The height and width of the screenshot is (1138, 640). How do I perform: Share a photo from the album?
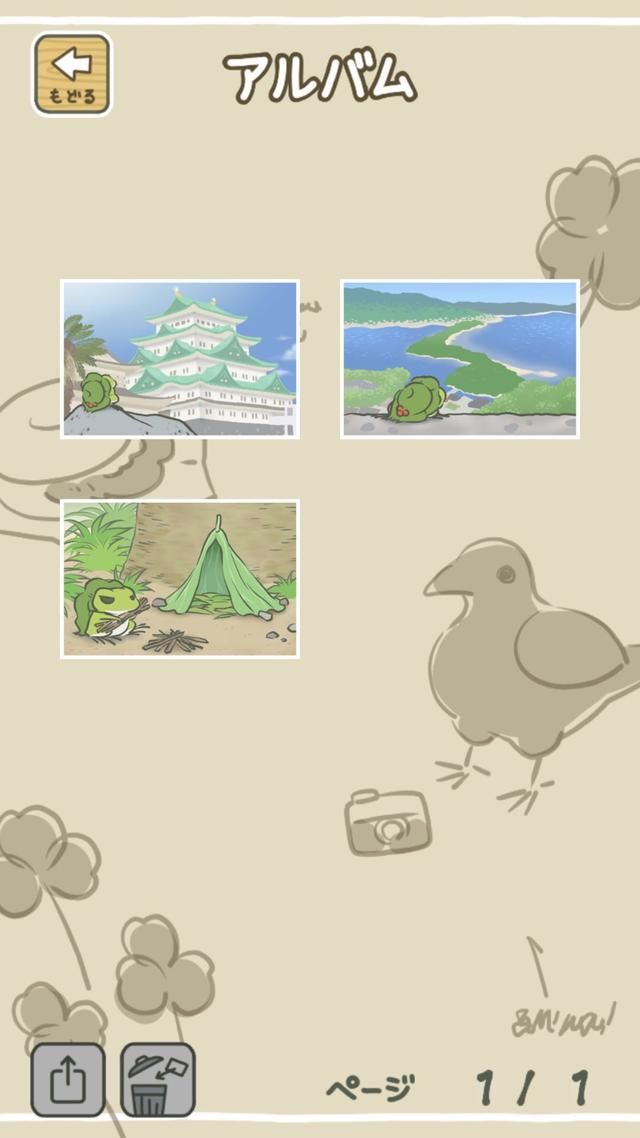(68, 1080)
